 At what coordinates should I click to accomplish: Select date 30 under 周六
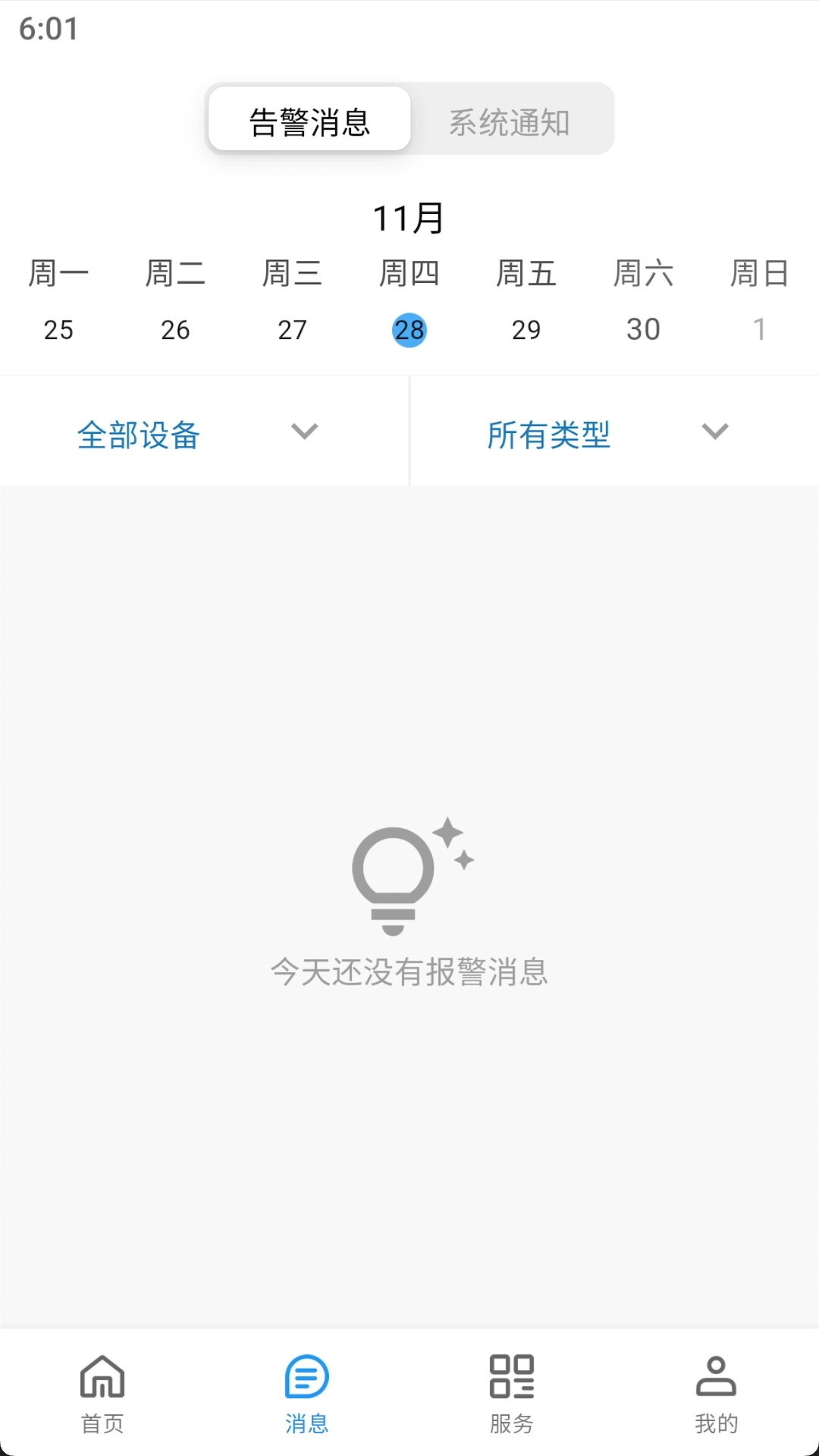(x=644, y=329)
